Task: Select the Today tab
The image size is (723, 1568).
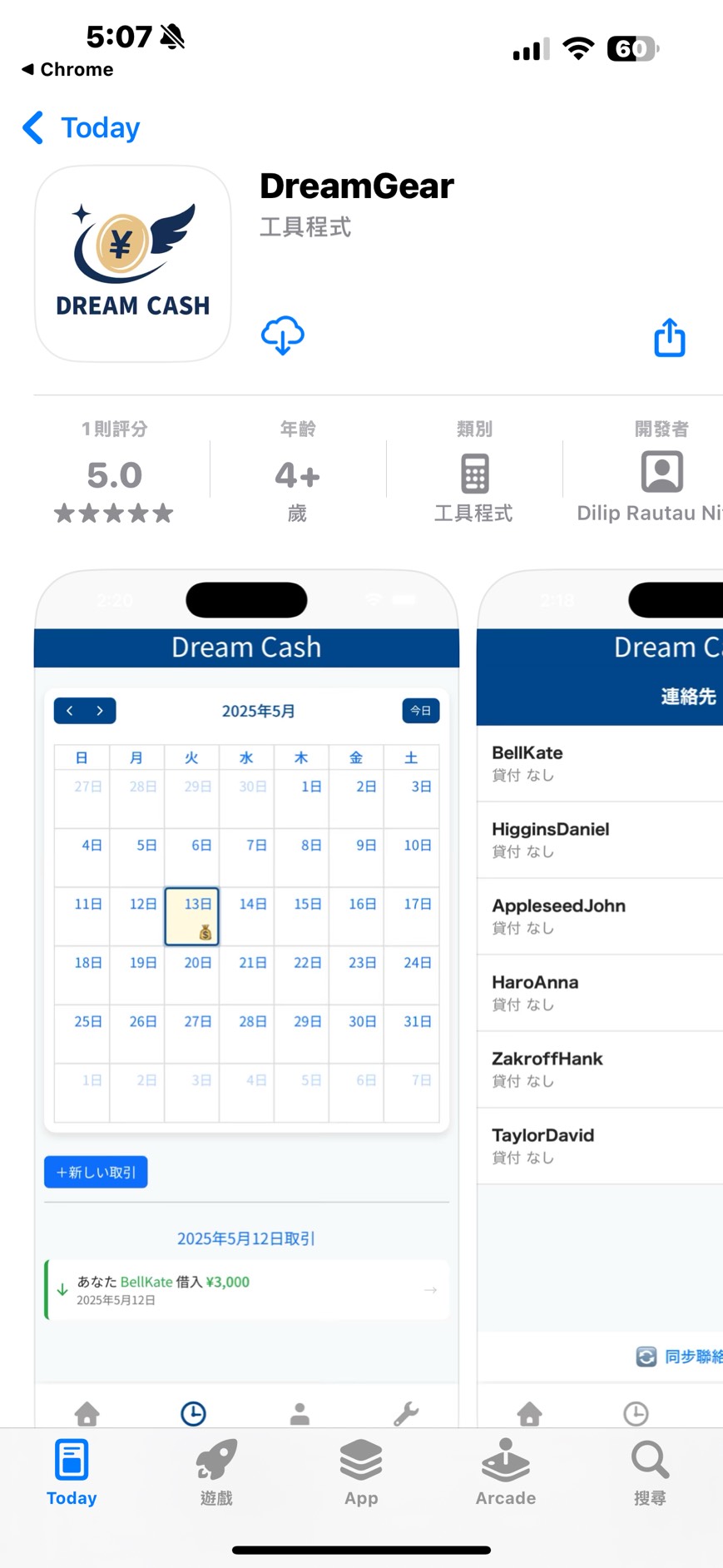Action: (72, 1473)
